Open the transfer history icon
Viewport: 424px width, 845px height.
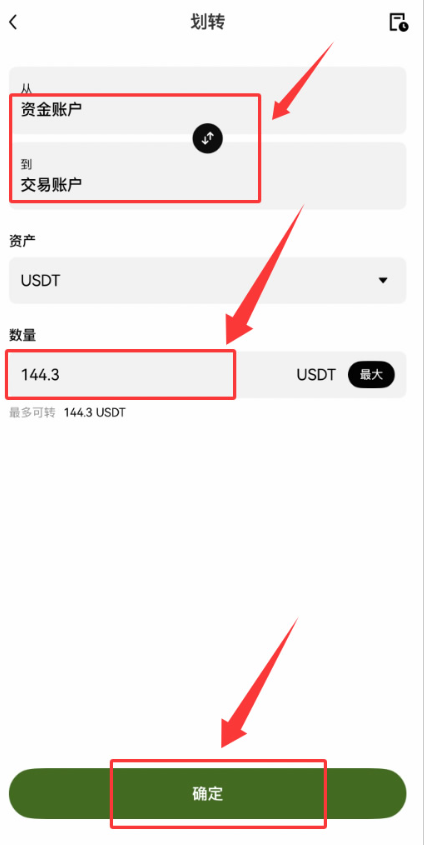click(x=398, y=22)
